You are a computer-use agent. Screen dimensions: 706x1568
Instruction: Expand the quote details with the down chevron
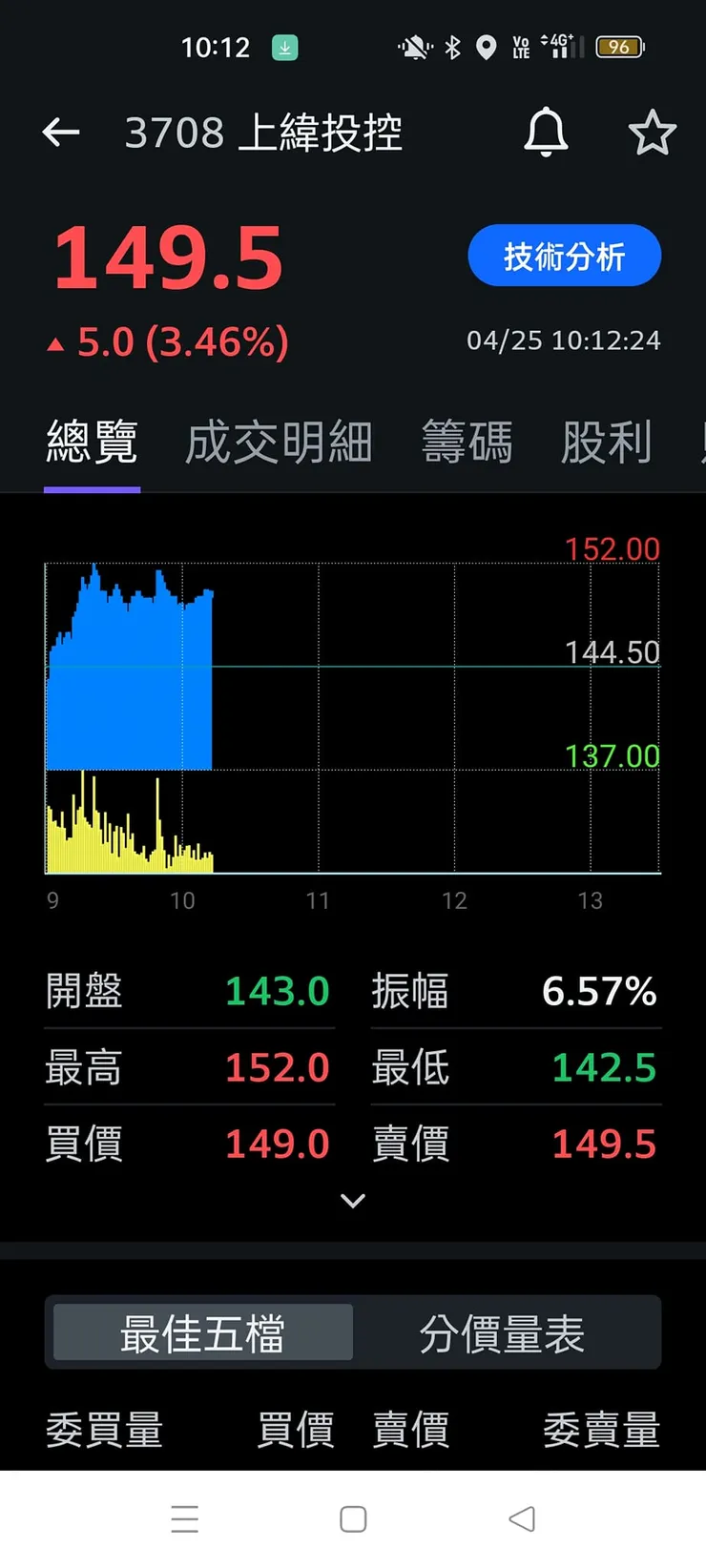[x=353, y=1200]
